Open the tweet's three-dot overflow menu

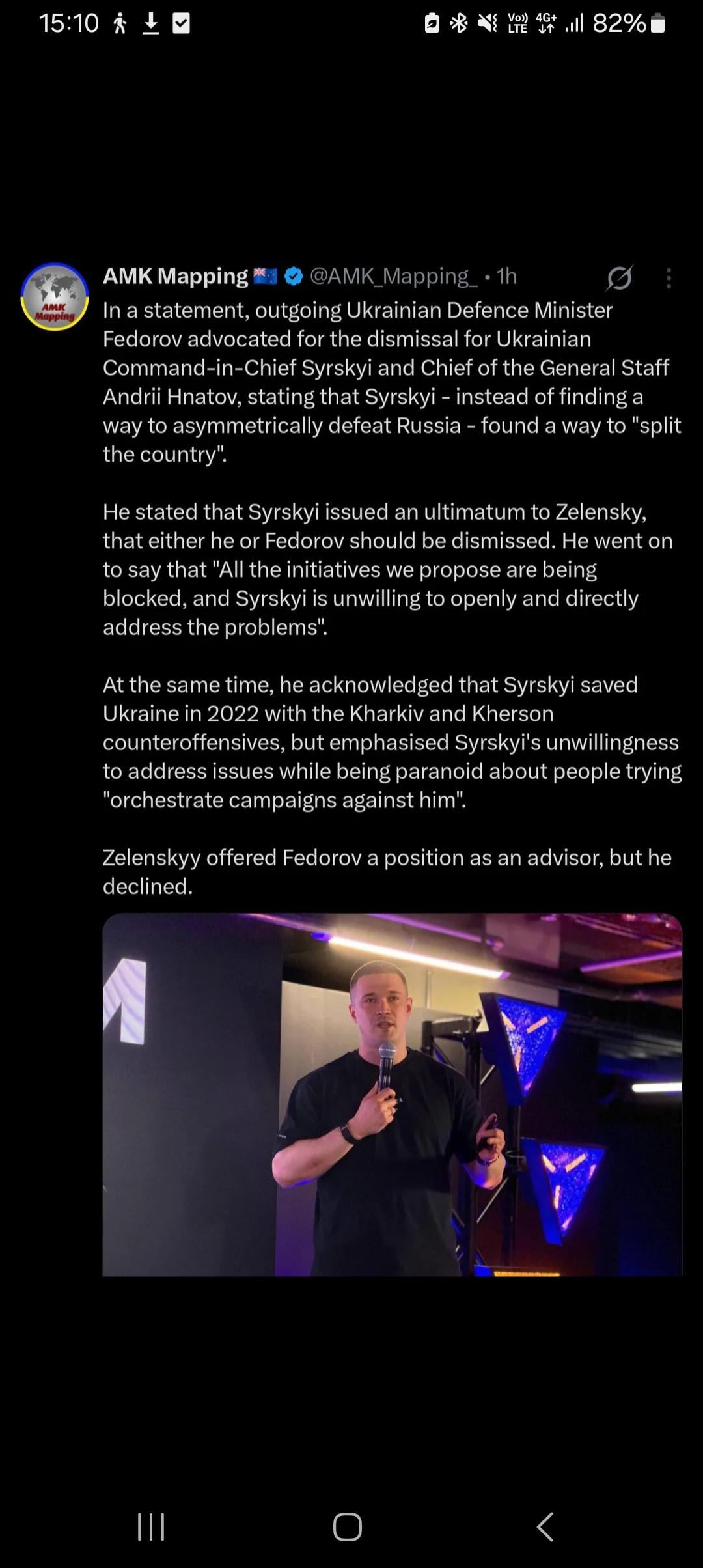669,278
